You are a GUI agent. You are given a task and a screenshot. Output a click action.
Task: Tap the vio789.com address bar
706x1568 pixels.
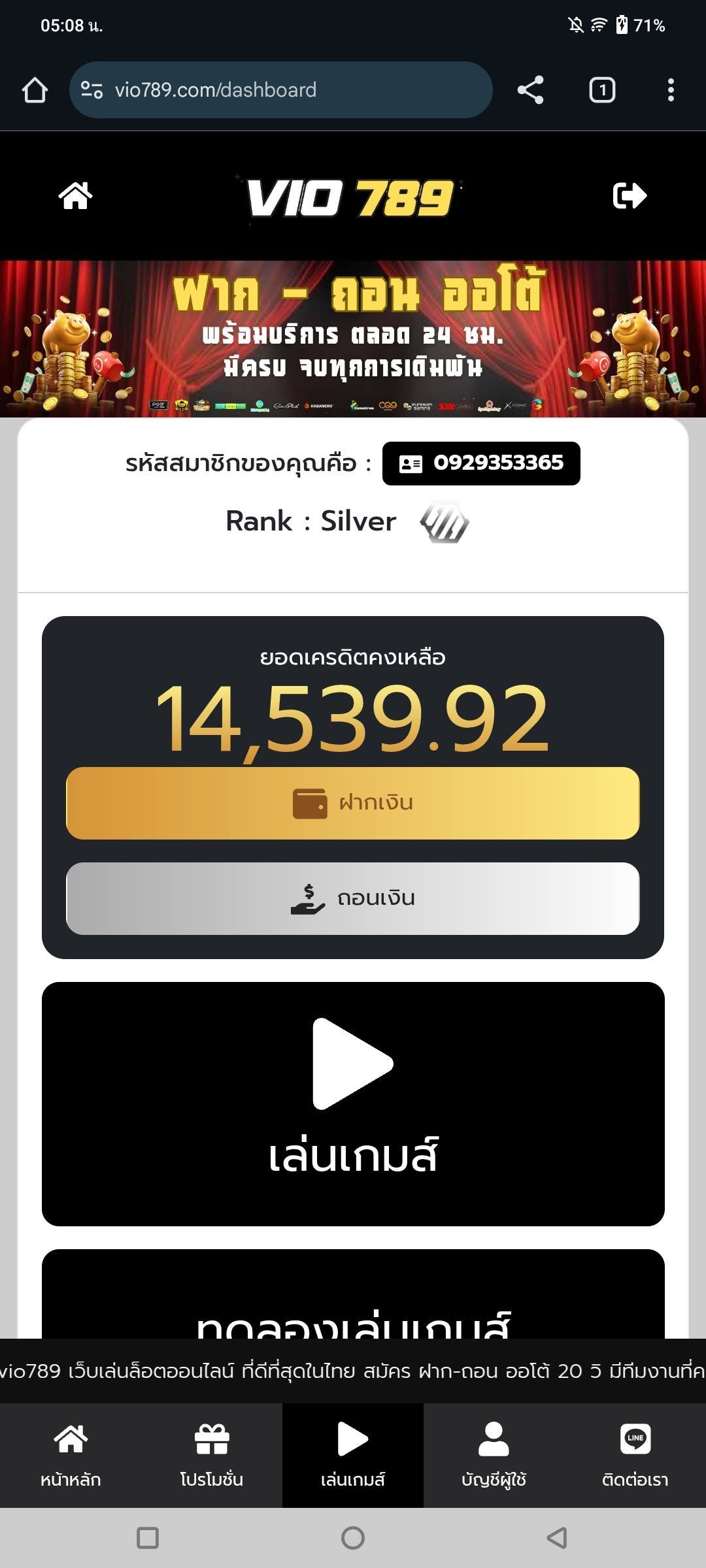point(281,90)
